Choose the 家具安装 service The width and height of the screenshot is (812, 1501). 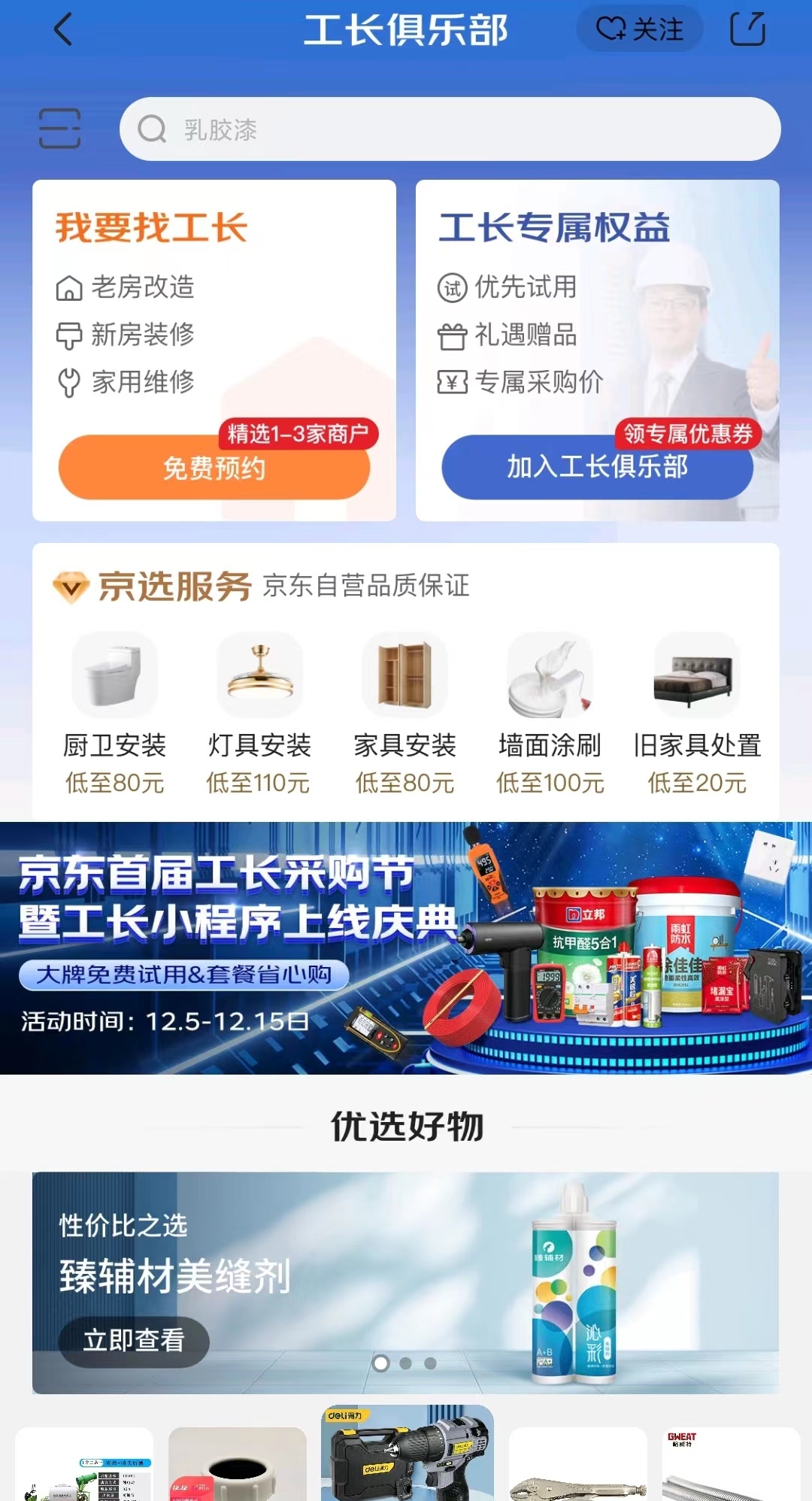point(404,714)
